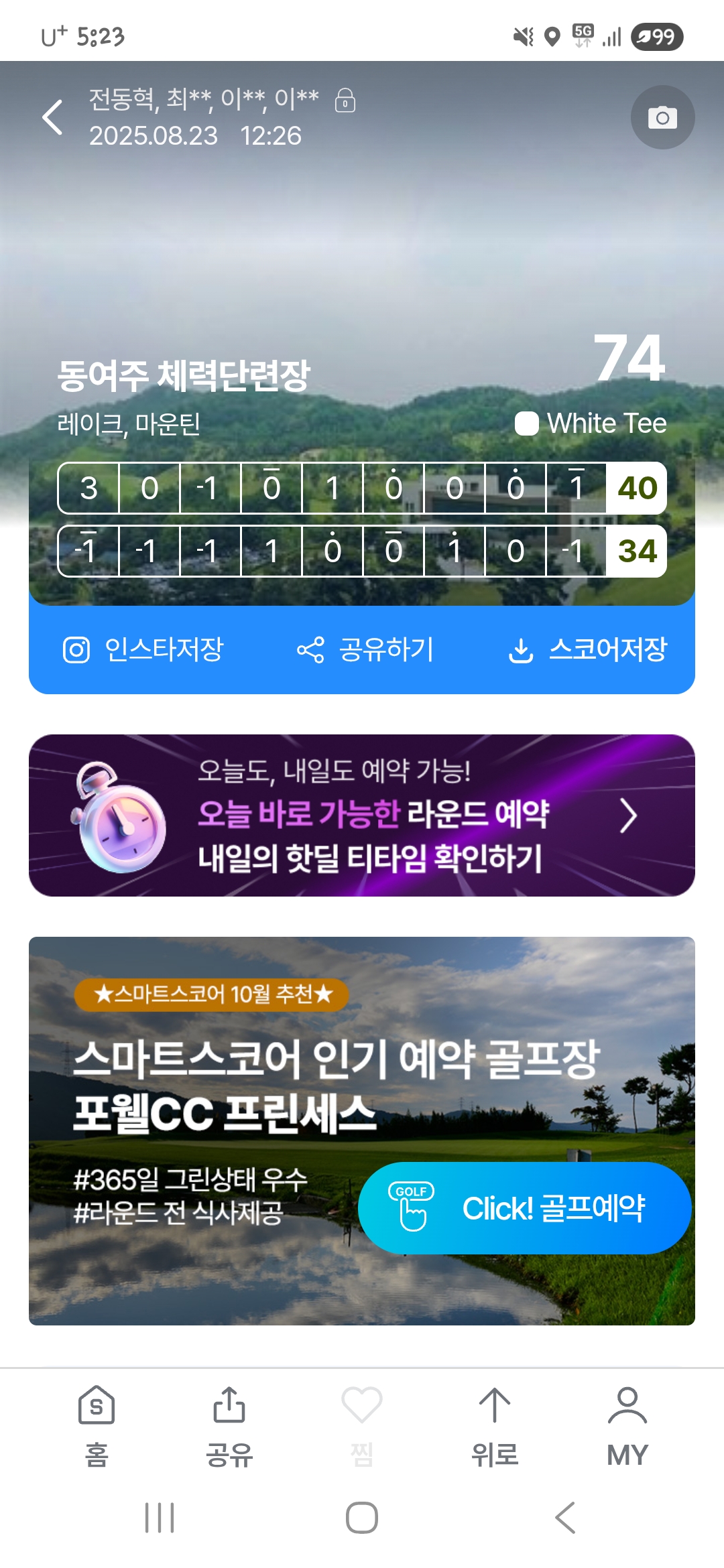Tap the lock icon beside player names

click(345, 101)
